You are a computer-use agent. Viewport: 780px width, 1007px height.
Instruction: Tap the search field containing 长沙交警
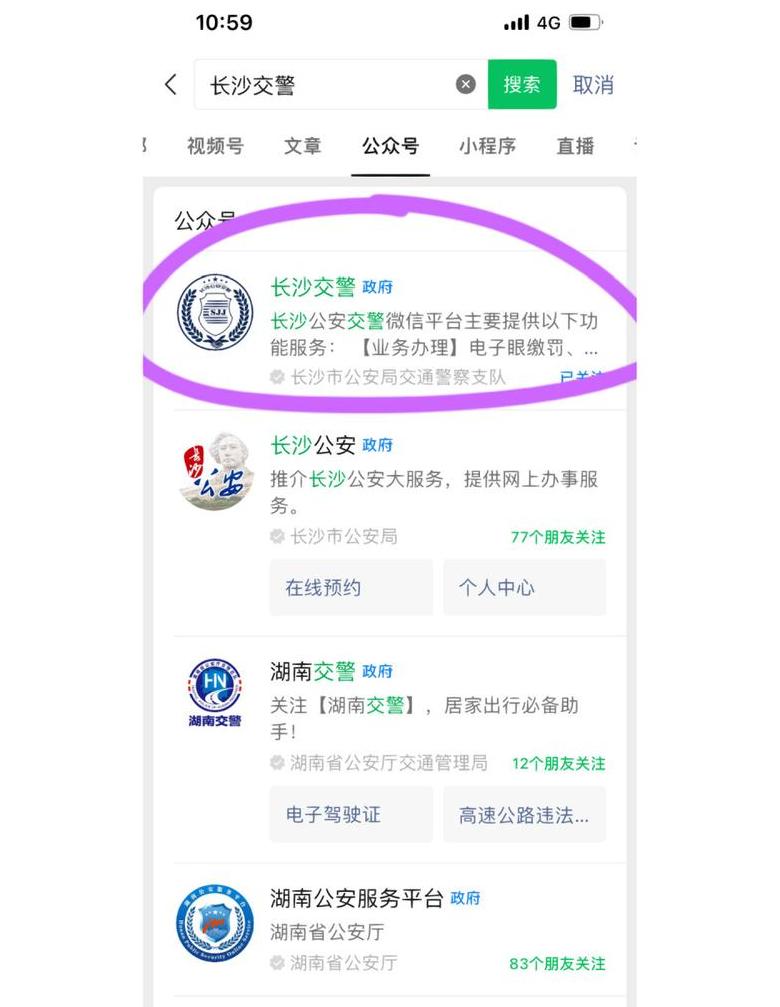click(320, 85)
